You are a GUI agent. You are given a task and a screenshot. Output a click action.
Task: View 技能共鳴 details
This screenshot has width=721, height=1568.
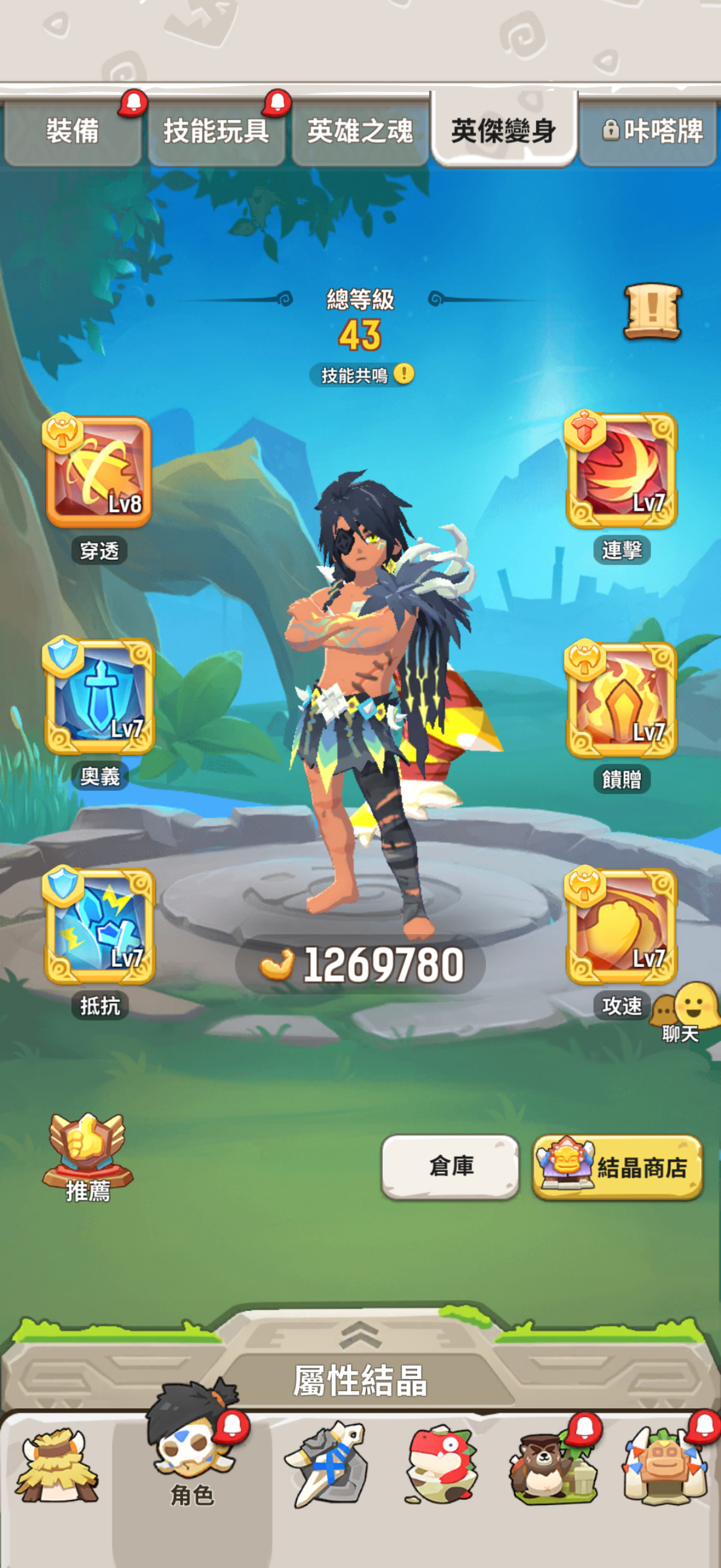coord(362,374)
